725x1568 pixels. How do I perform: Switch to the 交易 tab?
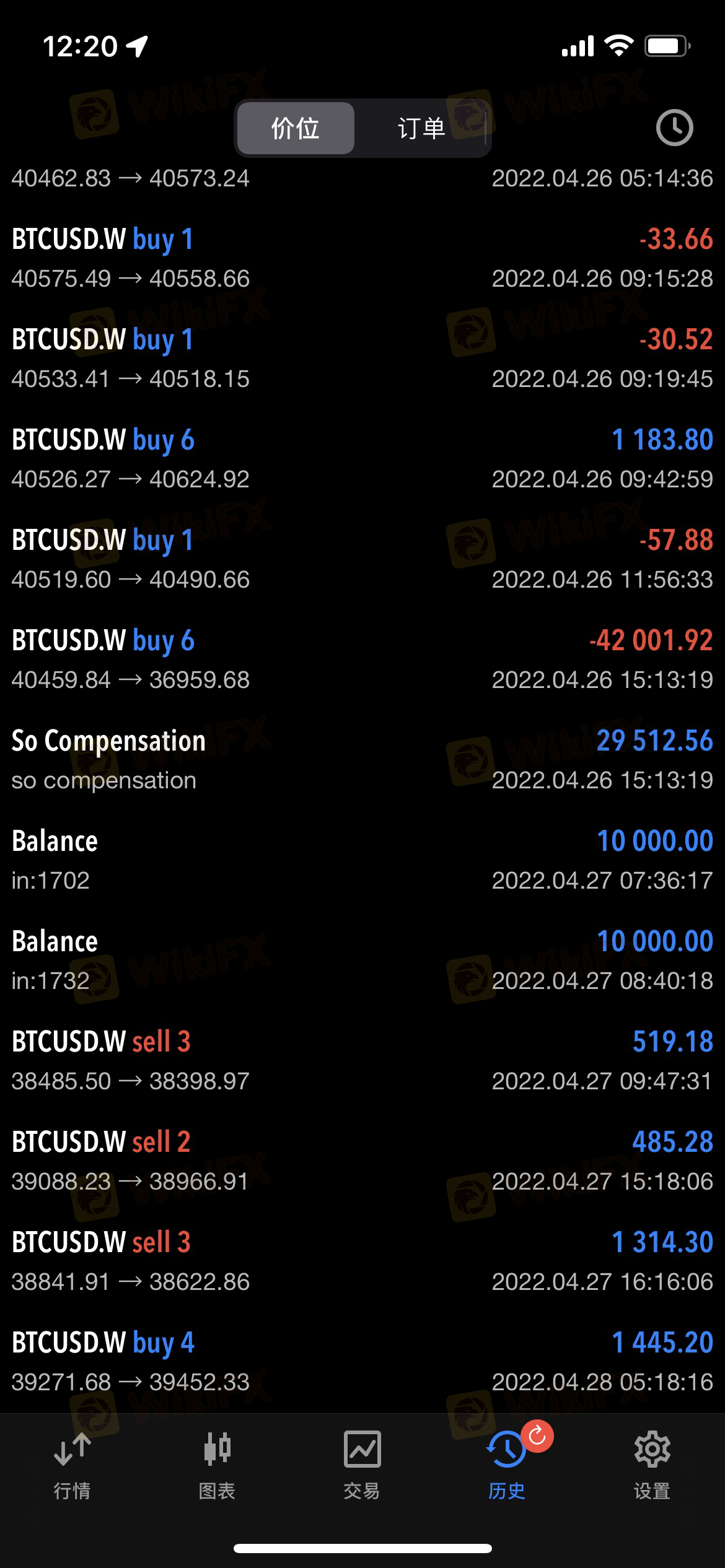pos(362,1465)
